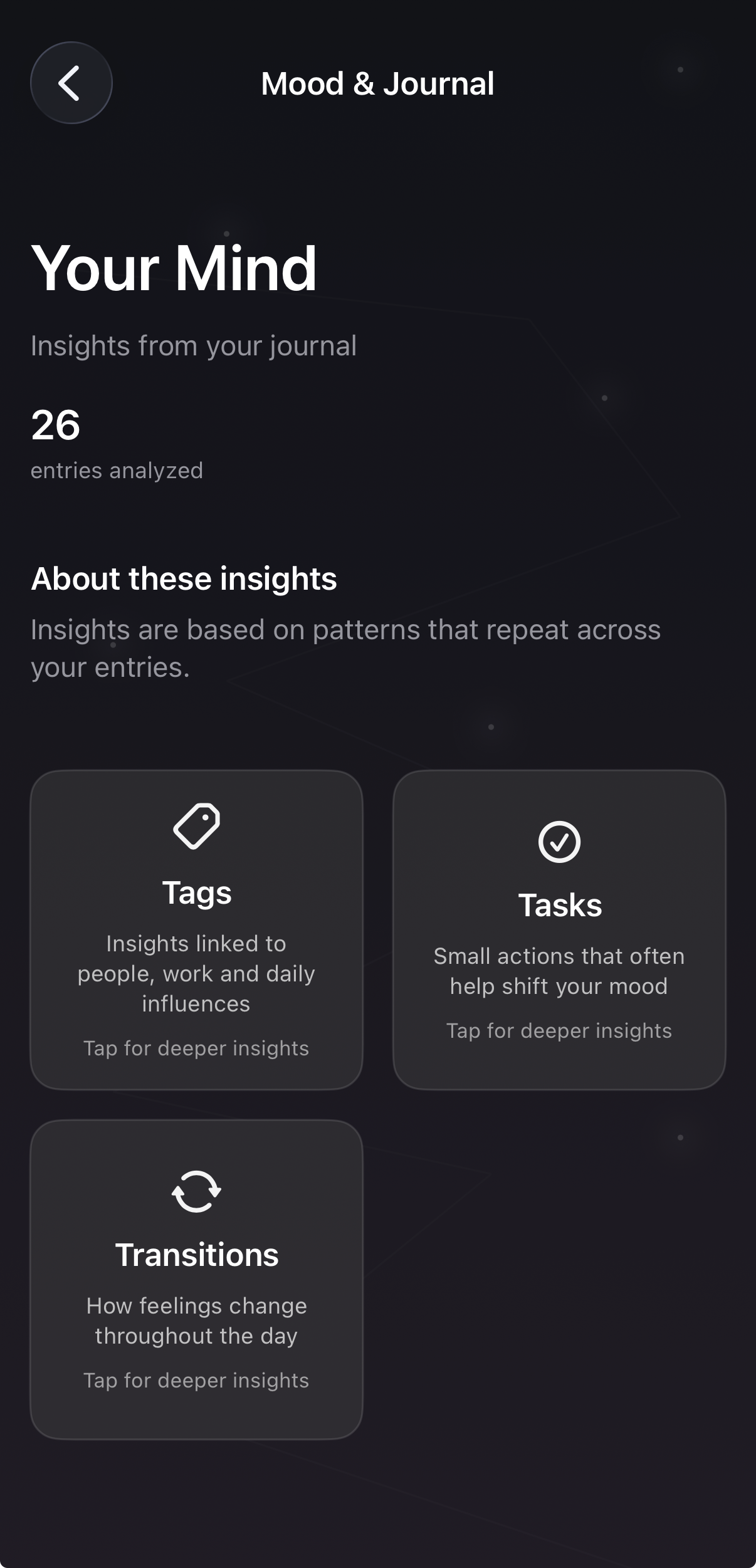
Task: Tap 'Tap for deeper insights' under Tasks
Action: click(x=559, y=1030)
